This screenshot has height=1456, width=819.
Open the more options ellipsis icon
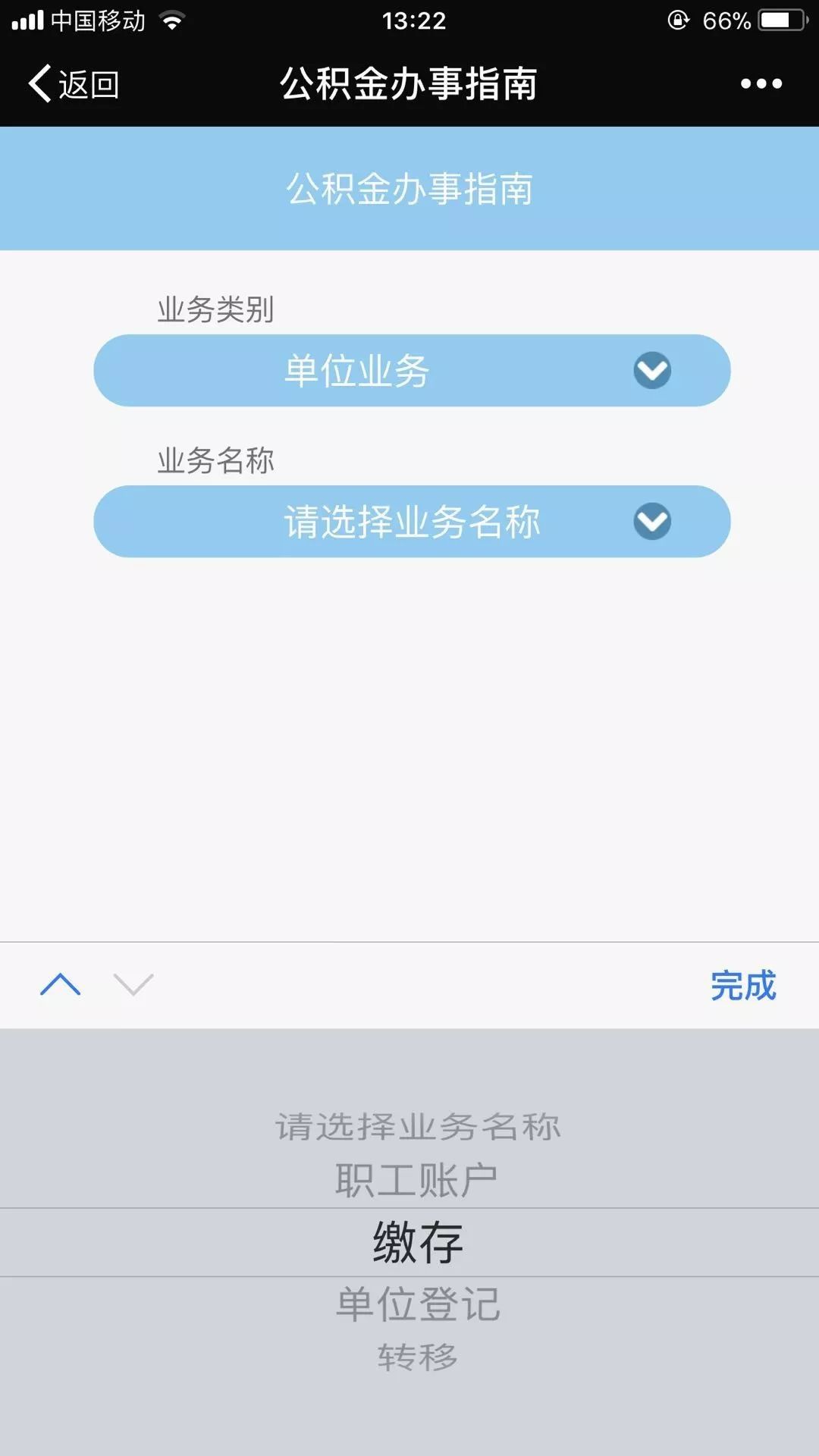coord(761,85)
